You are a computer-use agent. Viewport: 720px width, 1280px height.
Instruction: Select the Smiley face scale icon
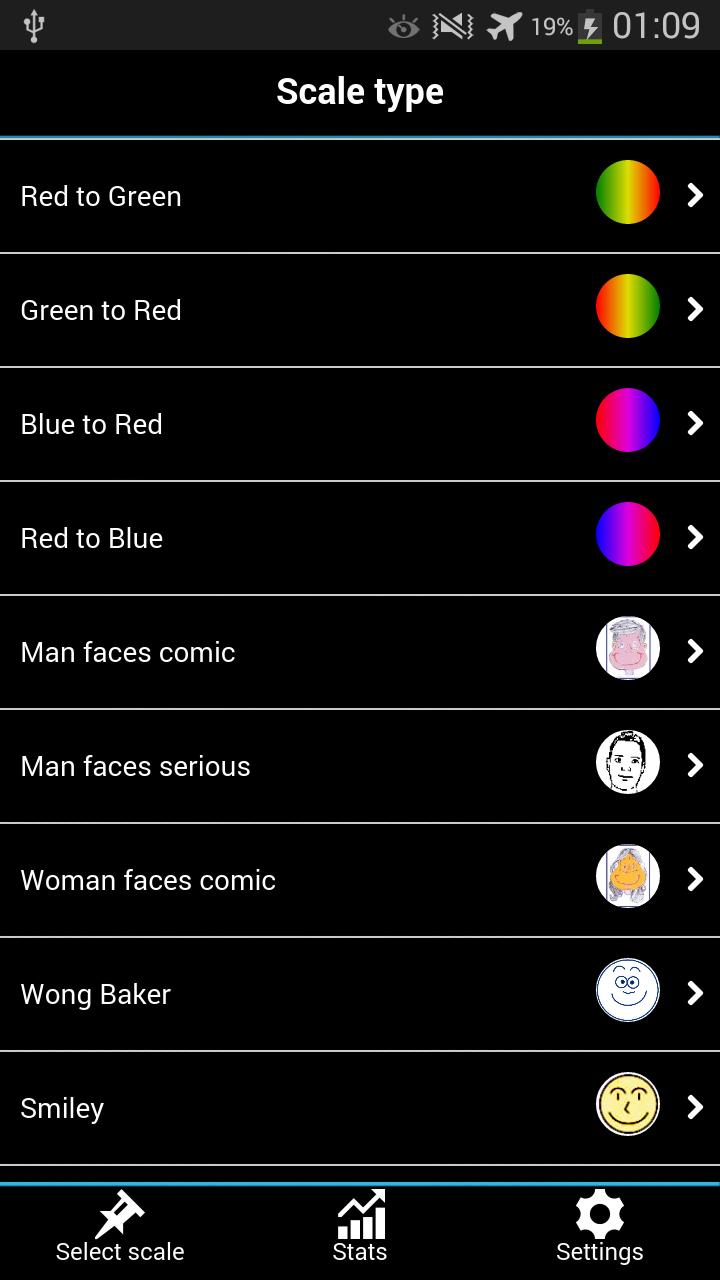tap(627, 1106)
